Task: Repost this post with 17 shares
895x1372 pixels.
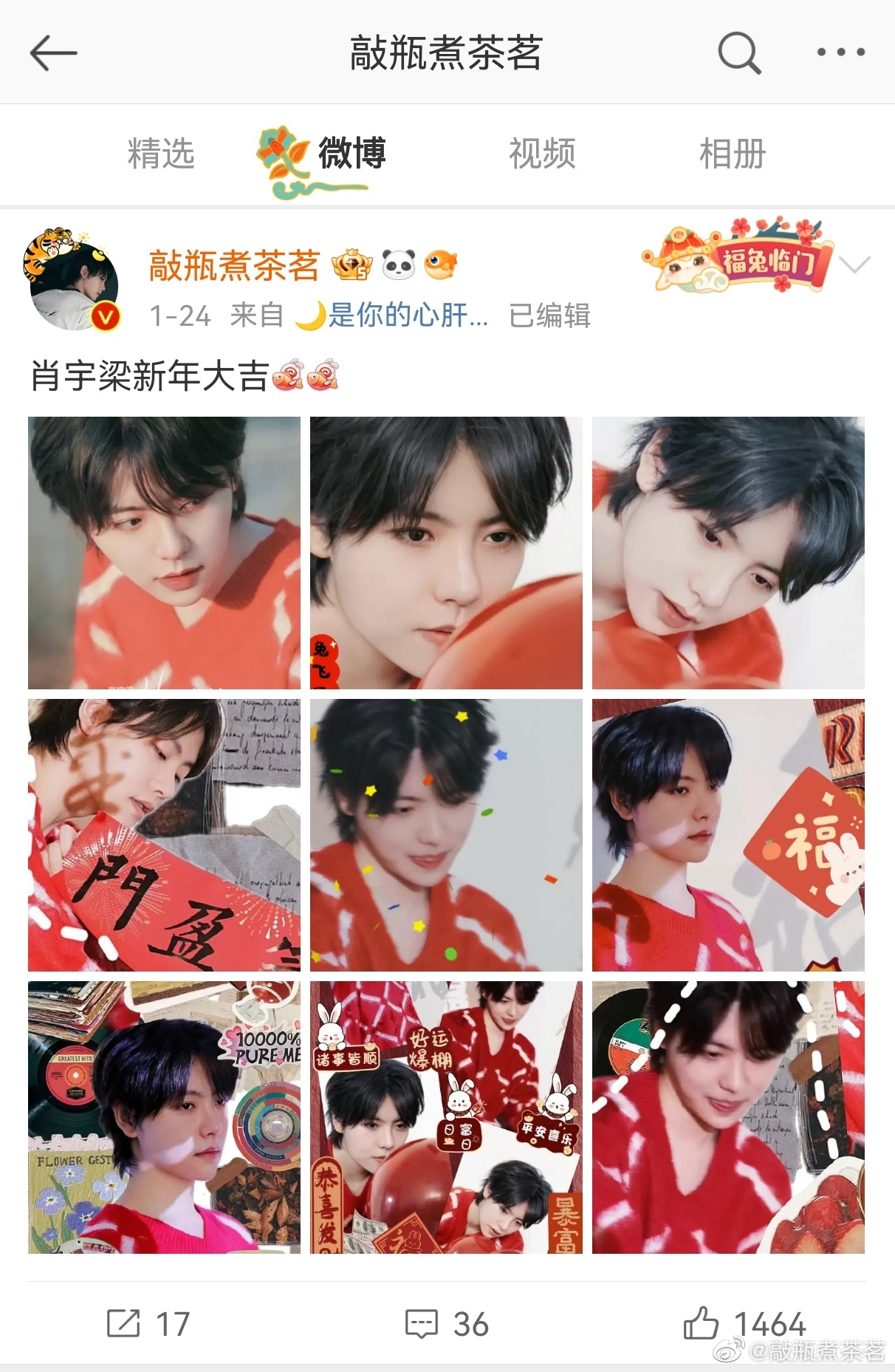Action: point(149,1324)
